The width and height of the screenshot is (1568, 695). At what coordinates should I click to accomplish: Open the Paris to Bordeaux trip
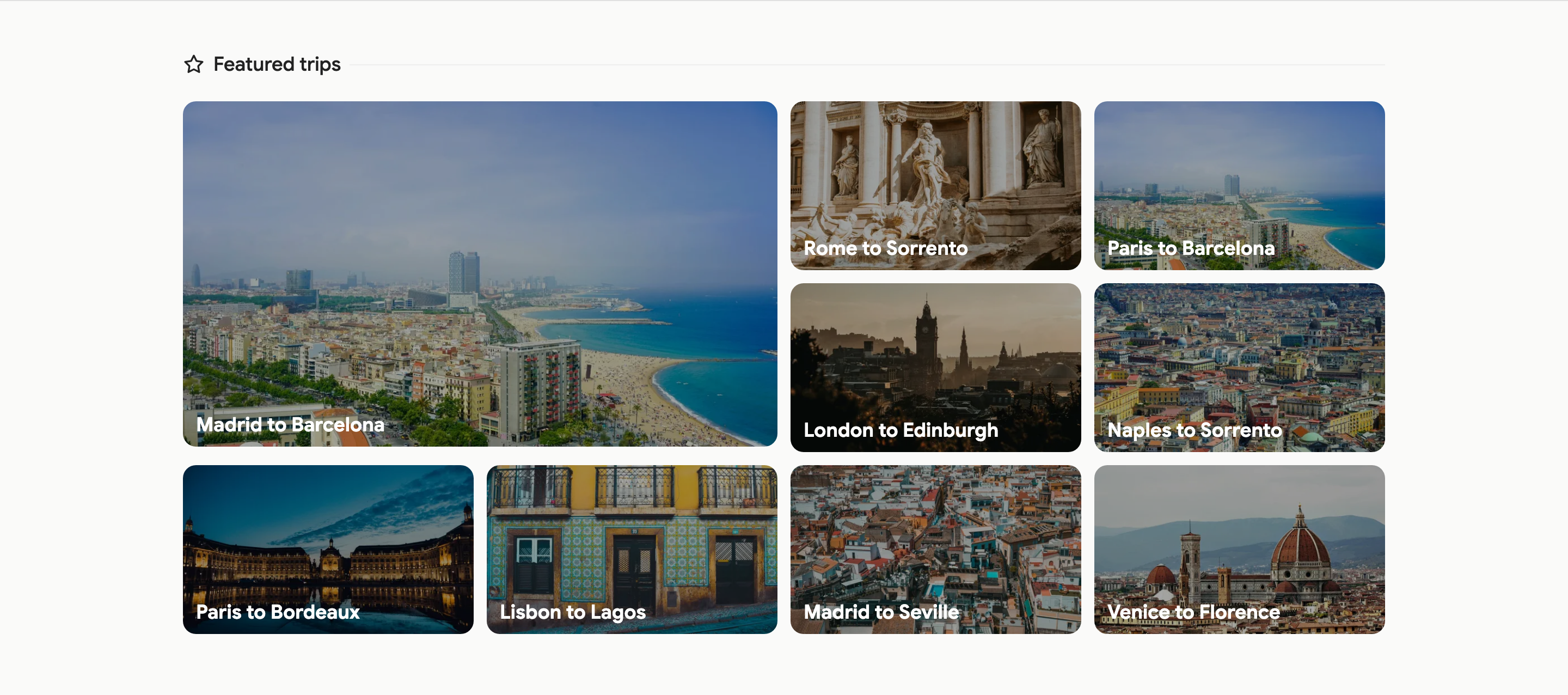[x=328, y=550]
